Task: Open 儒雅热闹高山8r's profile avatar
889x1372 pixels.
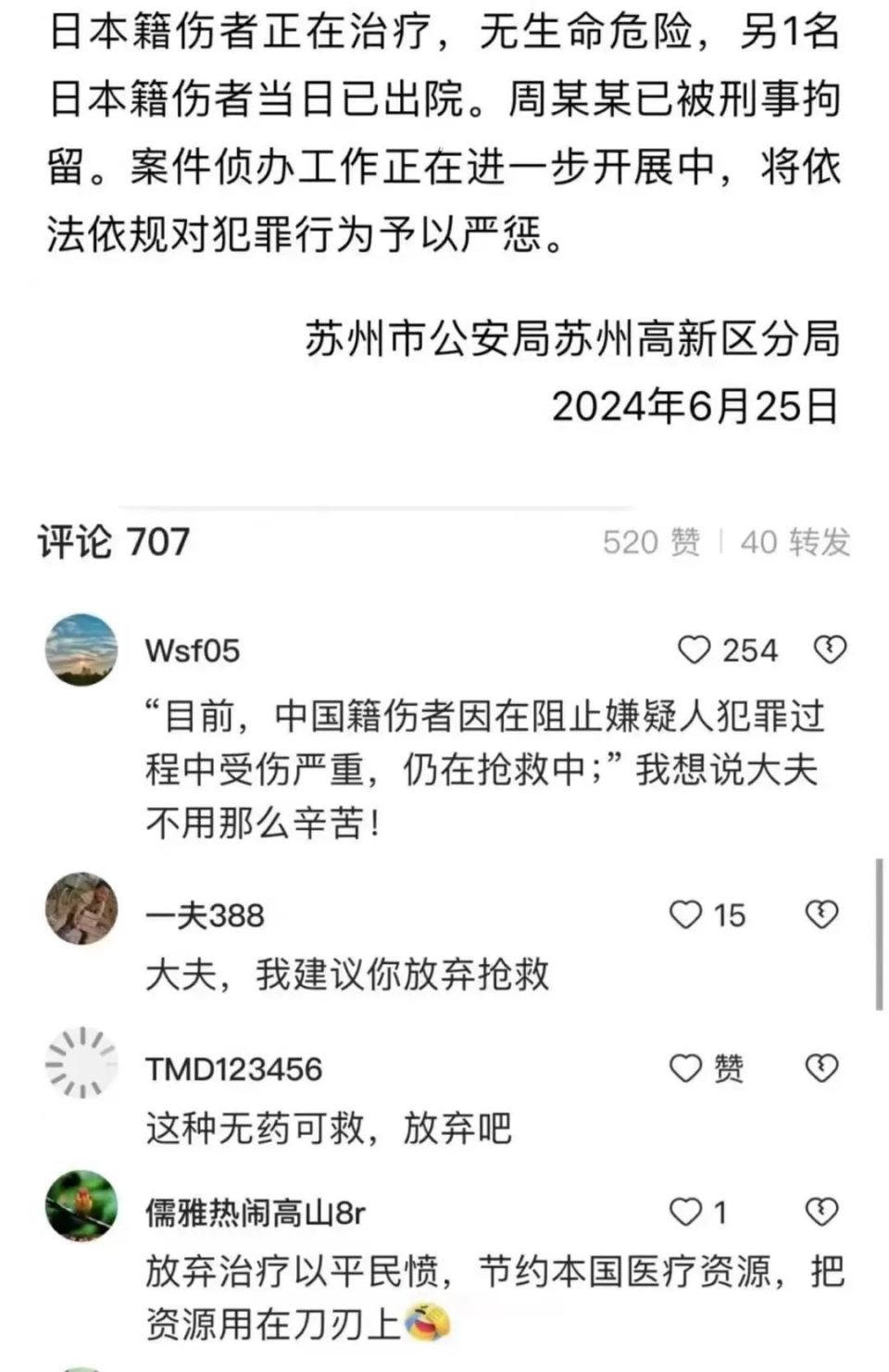Action: click(x=81, y=1205)
